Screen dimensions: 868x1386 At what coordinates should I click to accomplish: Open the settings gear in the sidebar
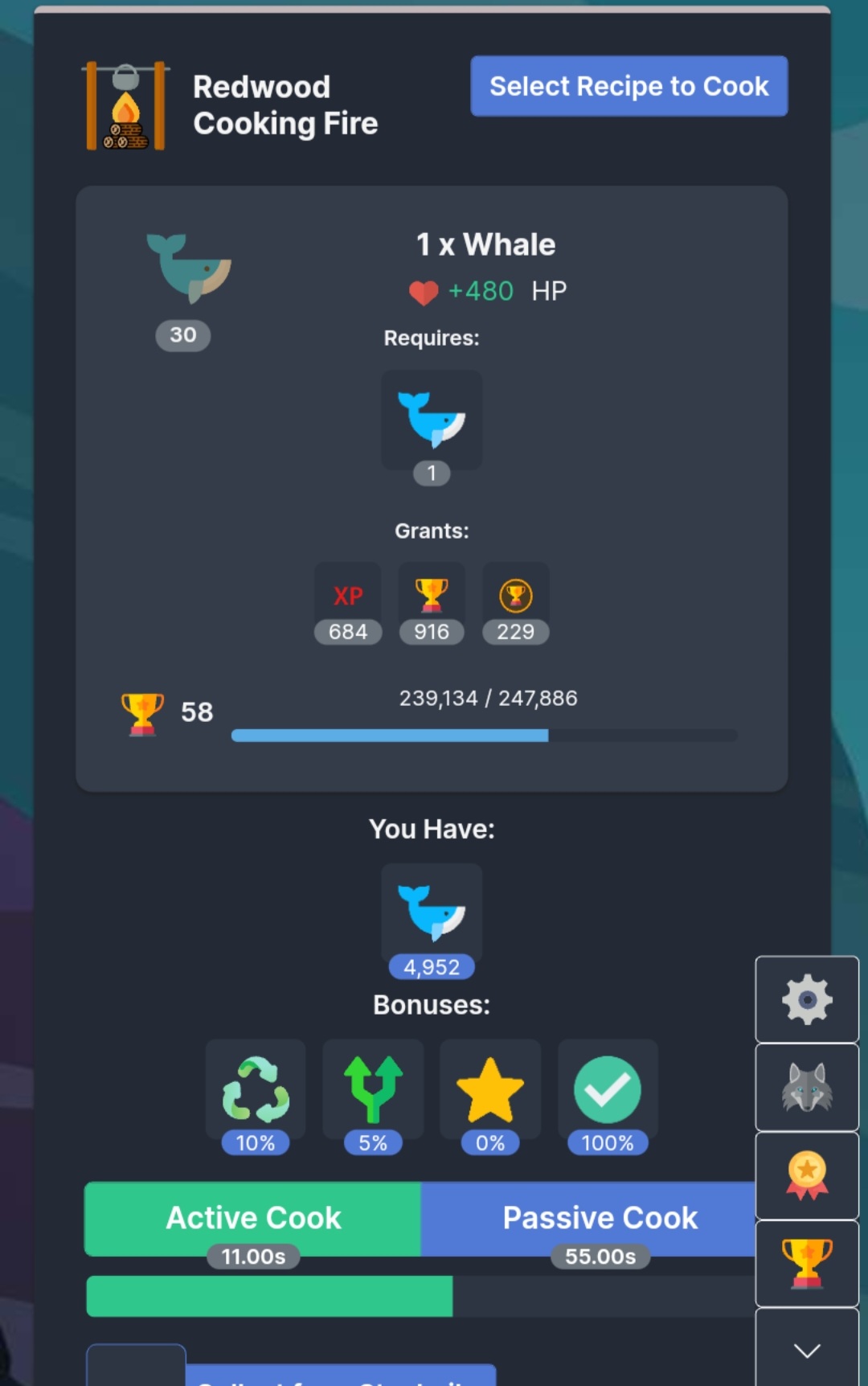coord(807,999)
